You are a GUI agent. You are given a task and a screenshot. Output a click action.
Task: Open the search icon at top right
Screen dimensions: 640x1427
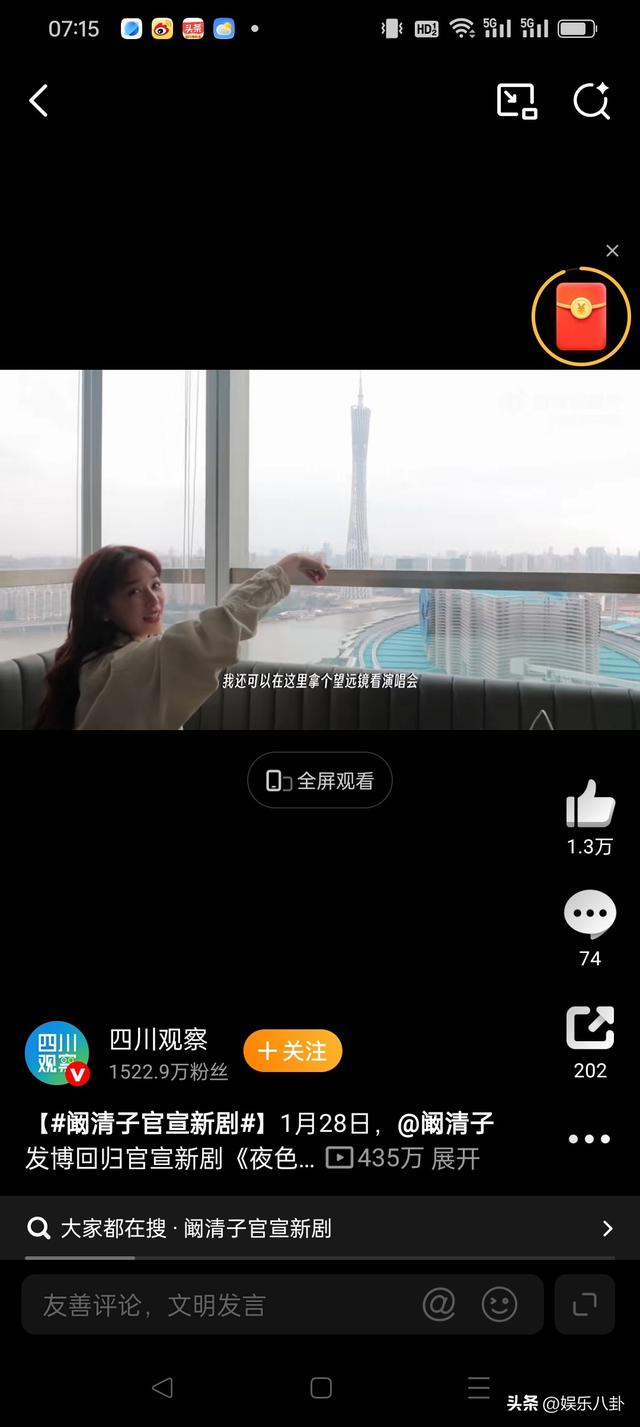point(591,101)
